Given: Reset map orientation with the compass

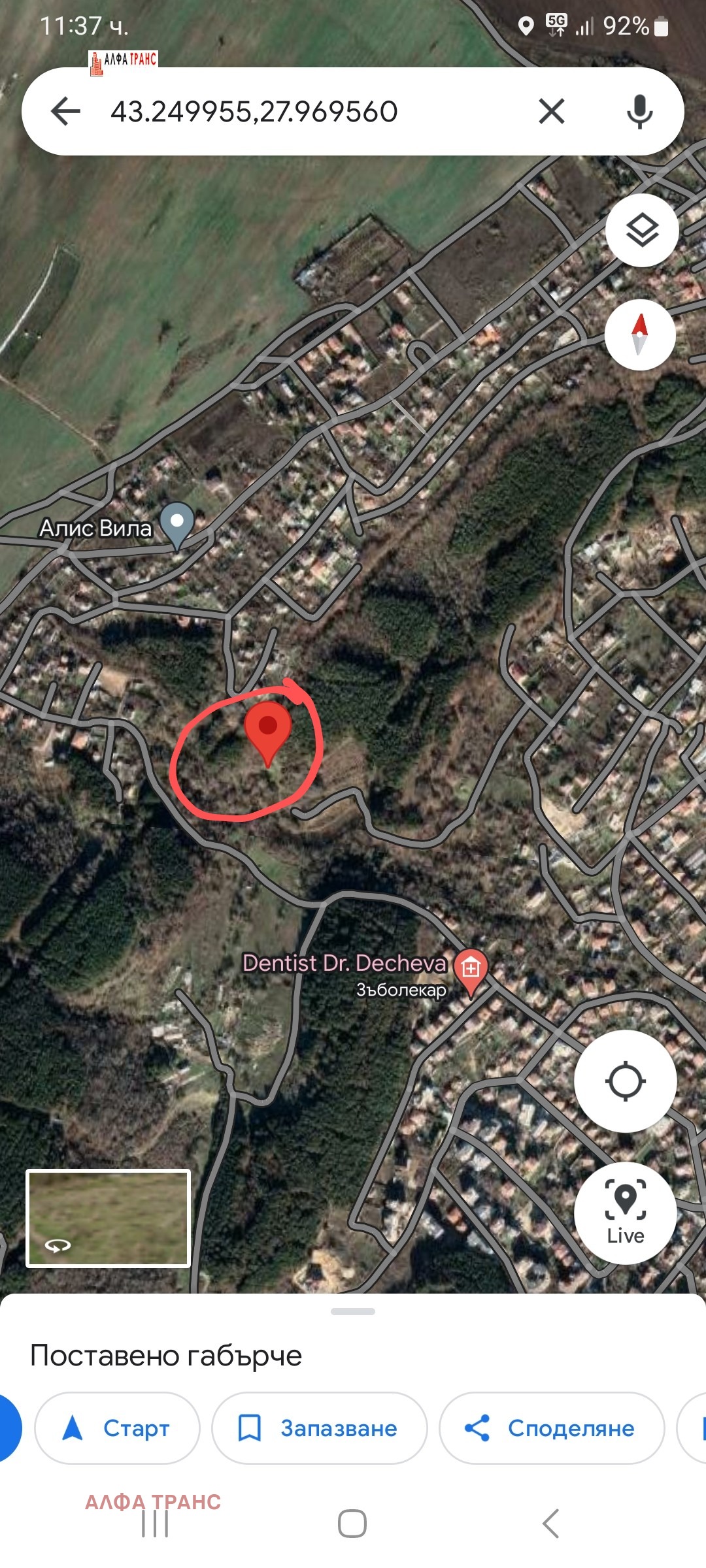Looking at the screenshot, I should (639, 335).
